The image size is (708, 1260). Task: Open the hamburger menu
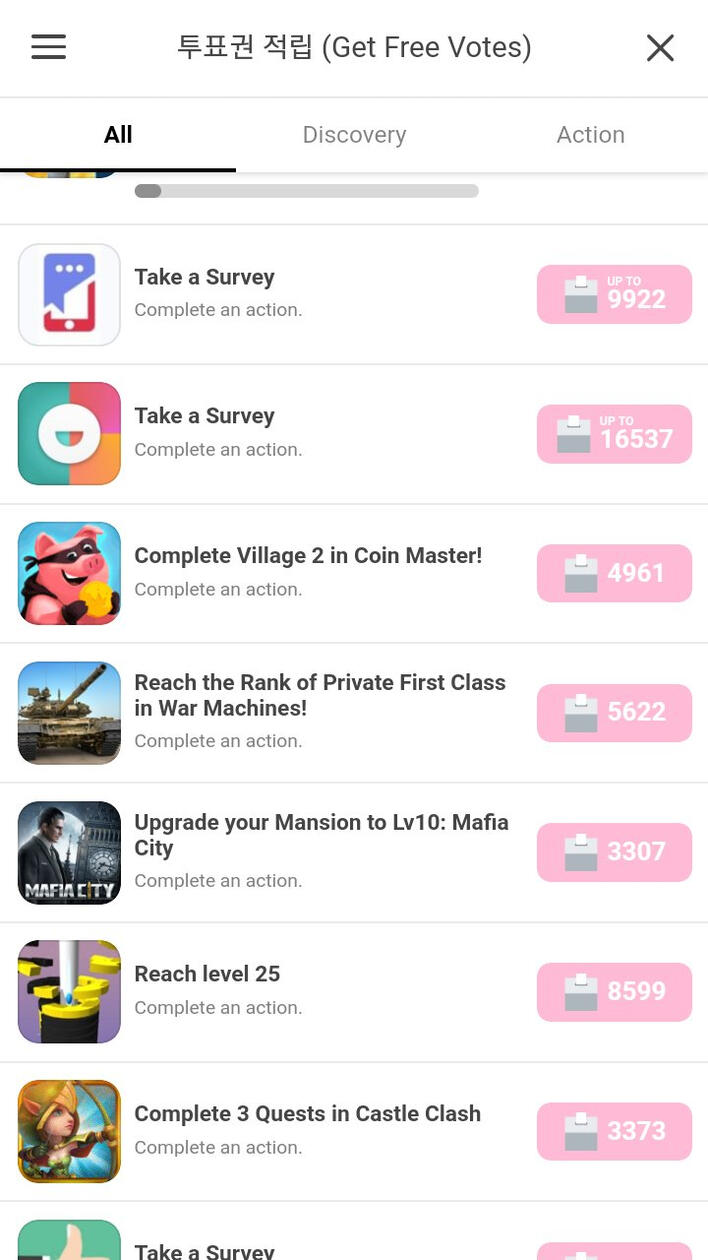point(48,47)
